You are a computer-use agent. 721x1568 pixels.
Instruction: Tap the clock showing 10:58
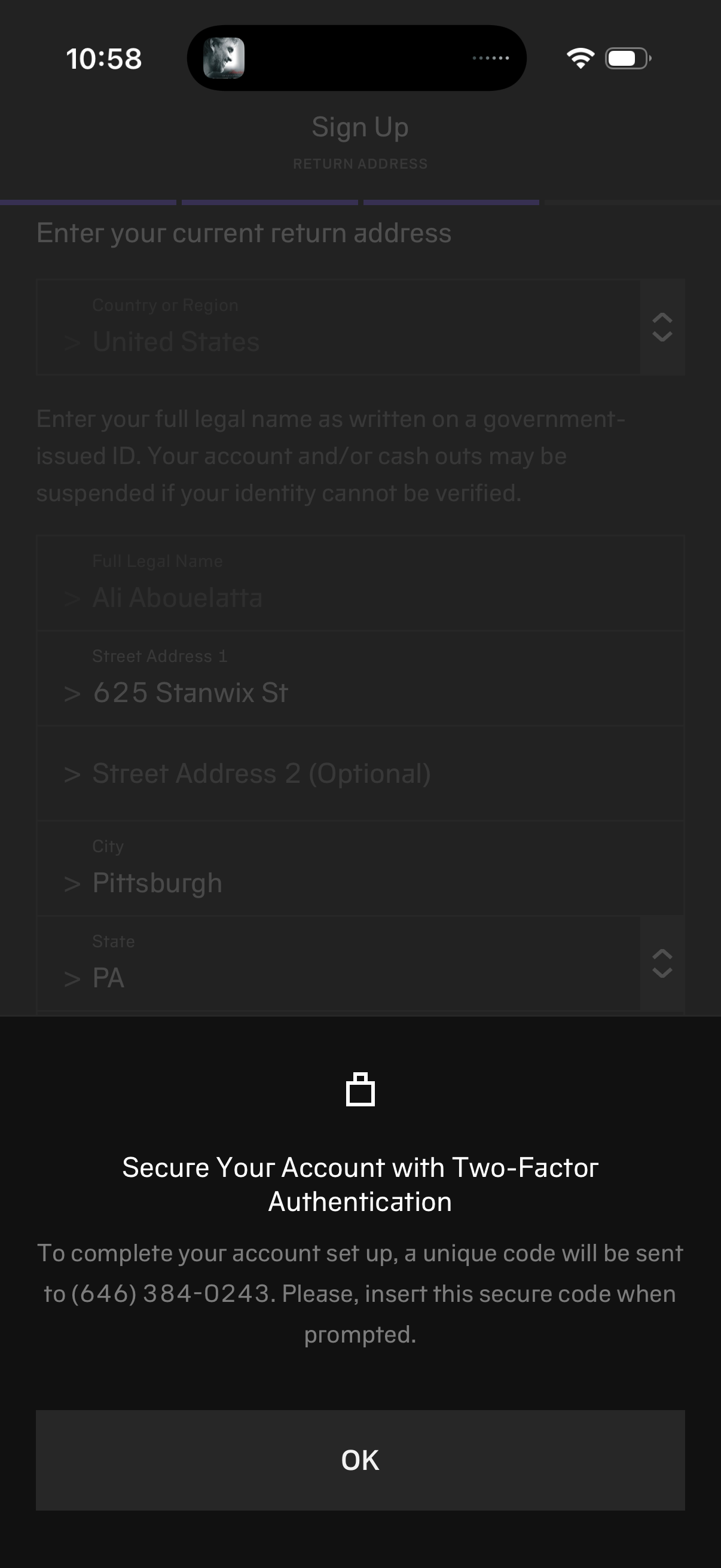pos(105,59)
